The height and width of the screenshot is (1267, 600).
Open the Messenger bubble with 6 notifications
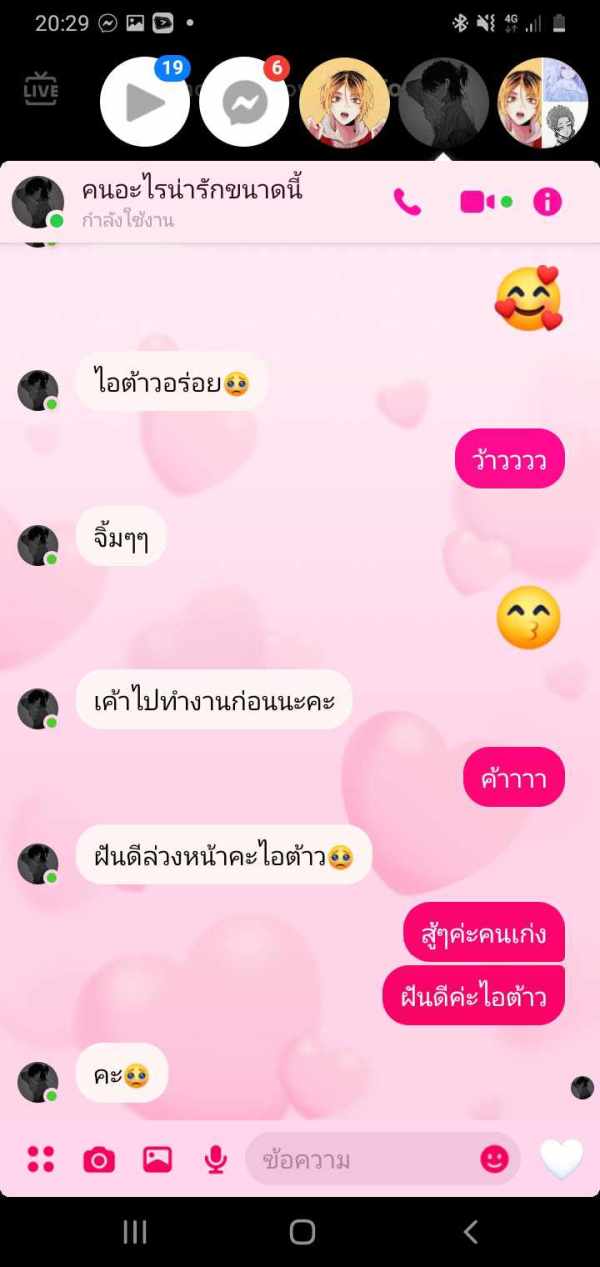pos(245,102)
